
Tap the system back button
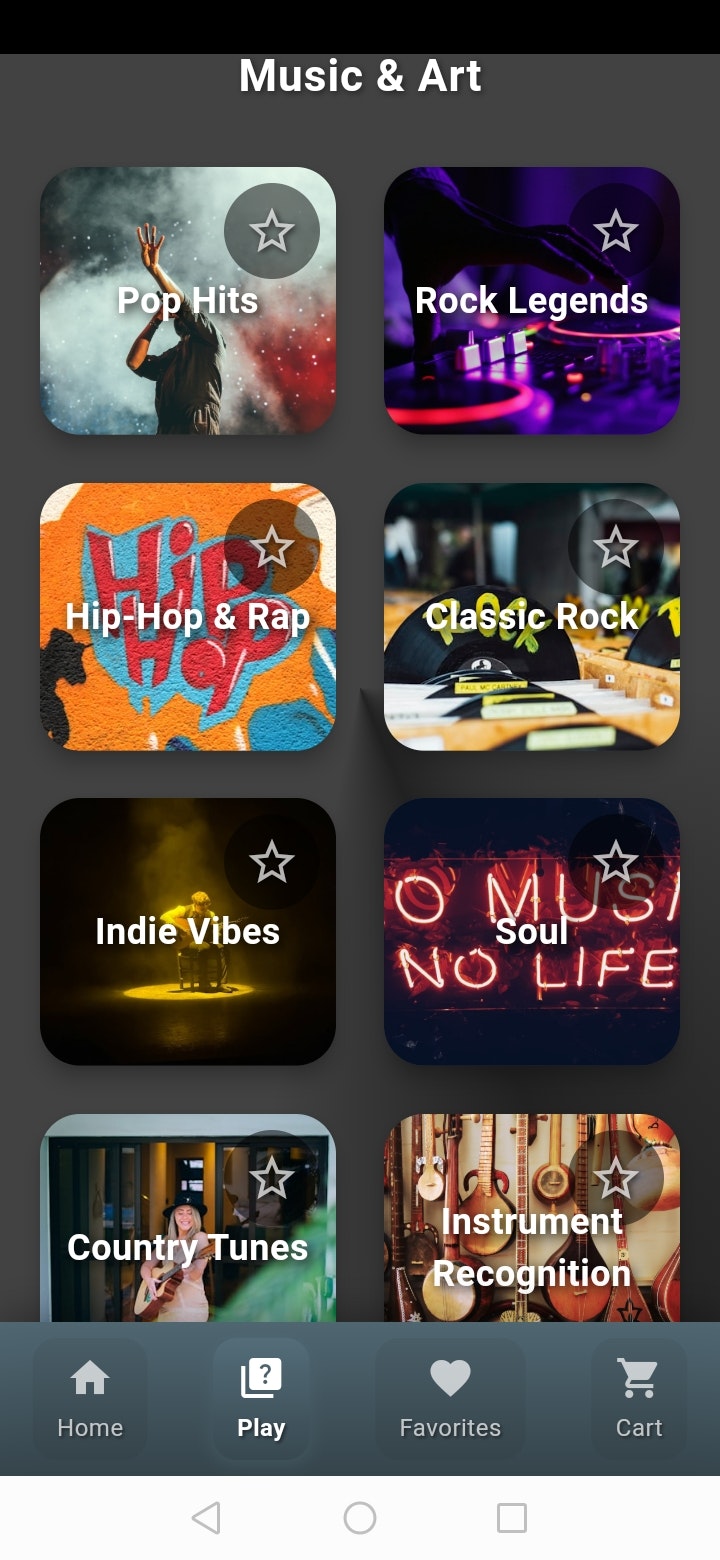[x=206, y=1518]
